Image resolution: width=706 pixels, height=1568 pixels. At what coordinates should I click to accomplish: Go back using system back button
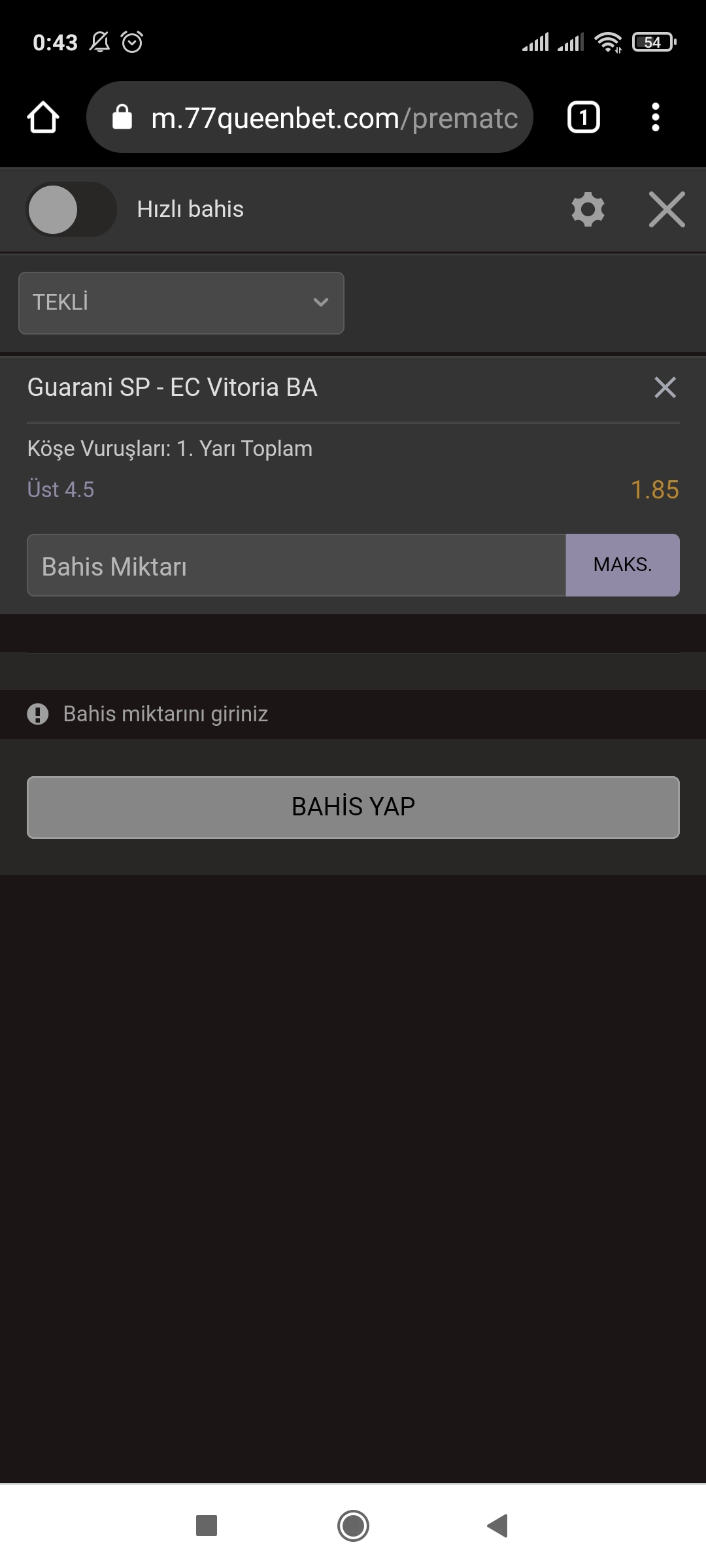tap(498, 1526)
